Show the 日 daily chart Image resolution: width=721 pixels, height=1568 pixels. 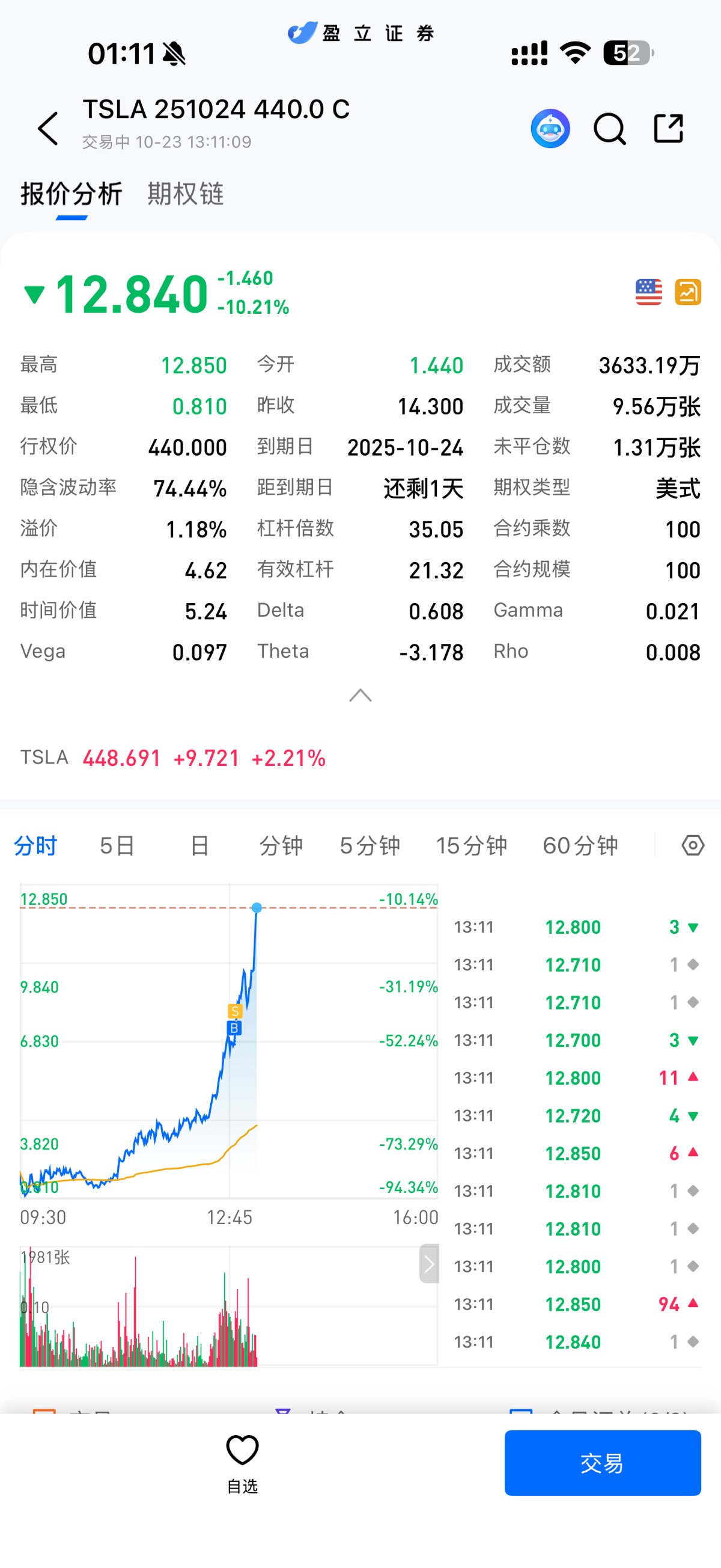[199, 845]
